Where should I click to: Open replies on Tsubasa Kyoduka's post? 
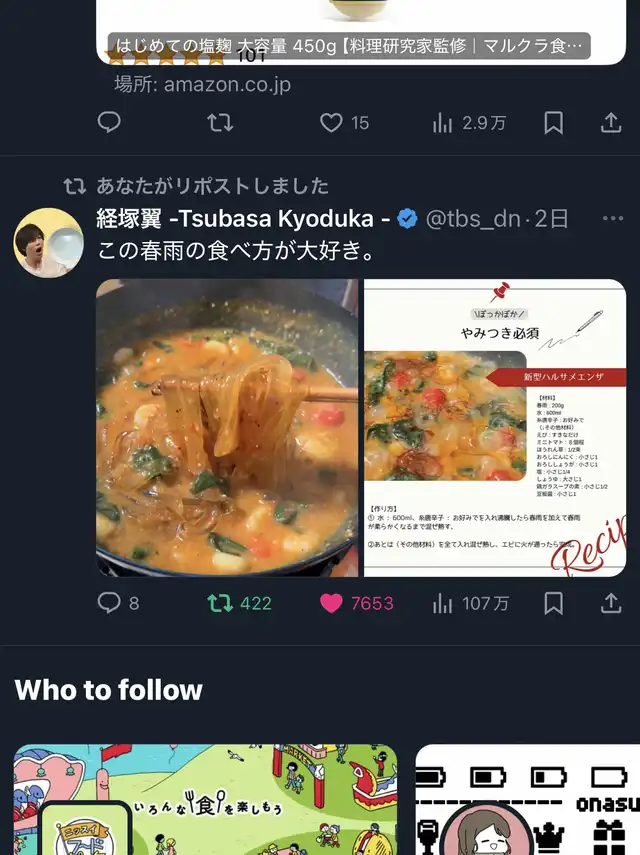pyautogui.click(x=118, y=603)
